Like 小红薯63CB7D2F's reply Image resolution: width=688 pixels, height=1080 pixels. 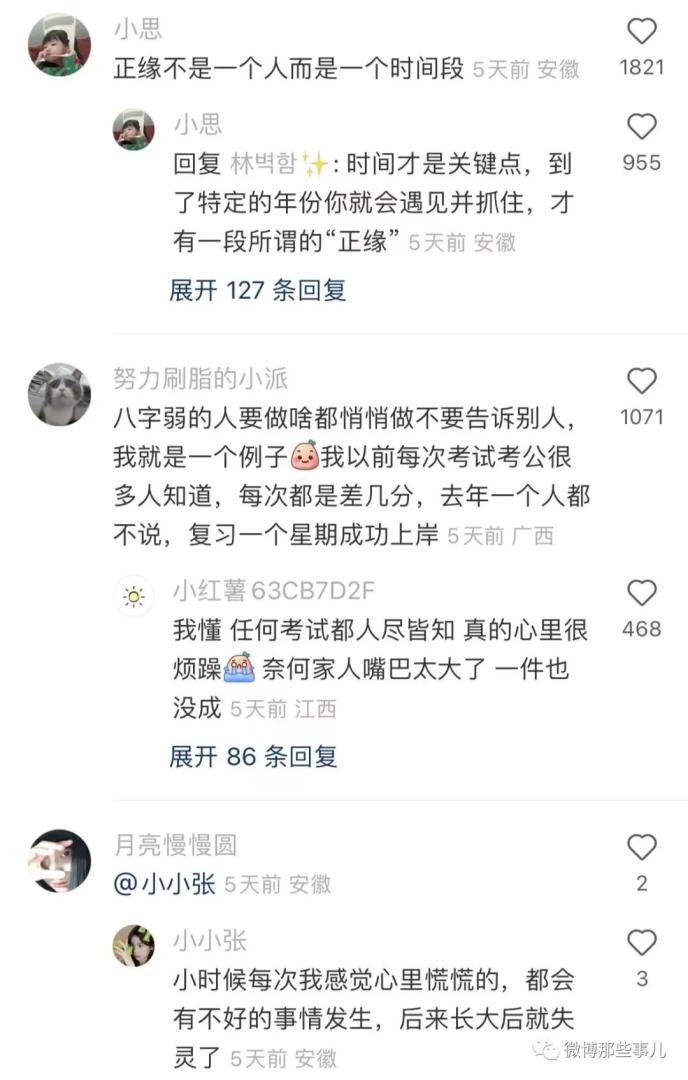click(x=641, y=593)
